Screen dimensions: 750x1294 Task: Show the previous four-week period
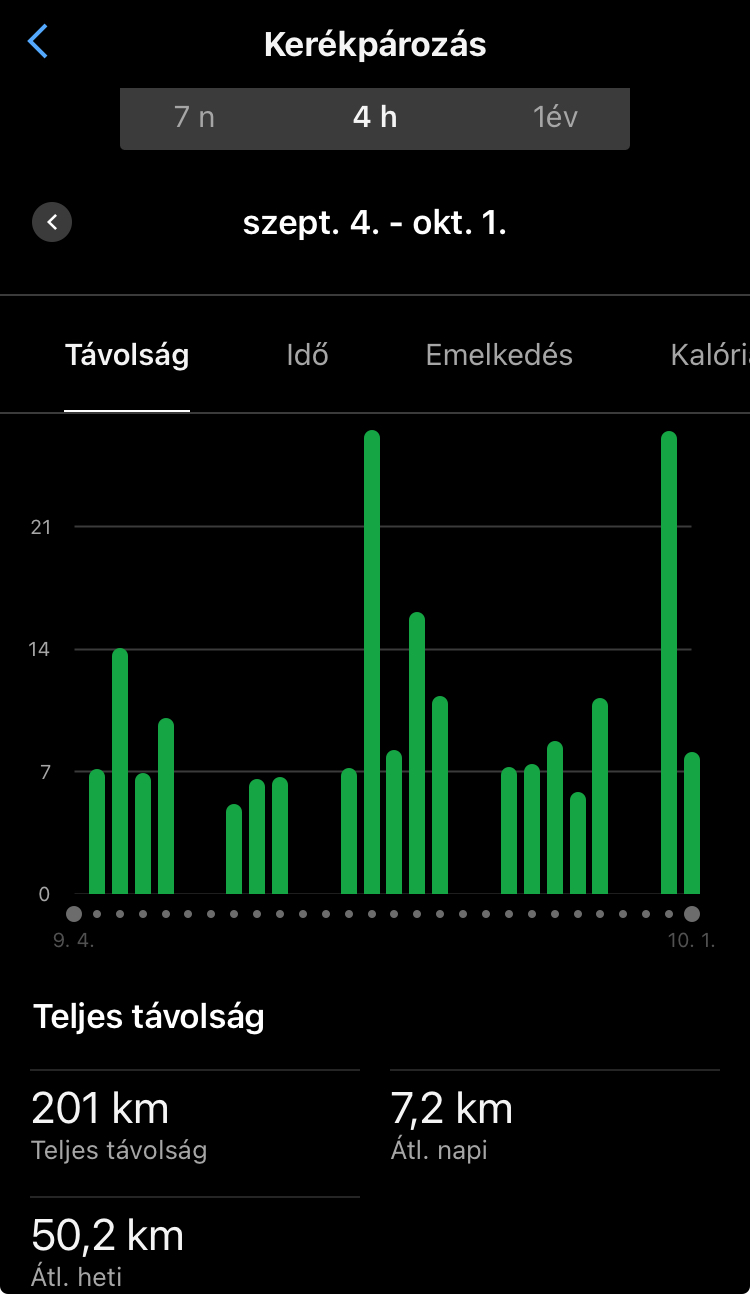[x=52, y=222]
